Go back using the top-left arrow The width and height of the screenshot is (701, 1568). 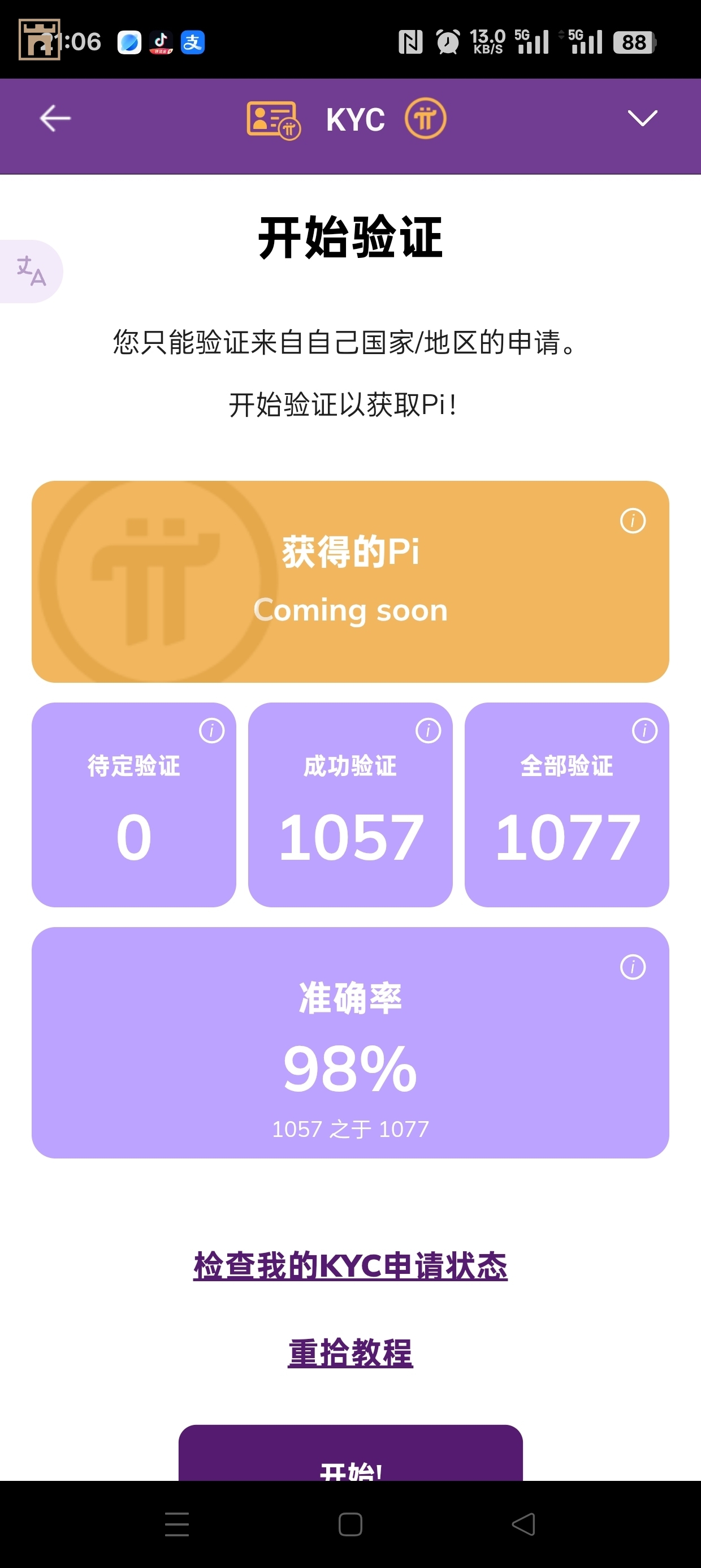tap(55, 118)
